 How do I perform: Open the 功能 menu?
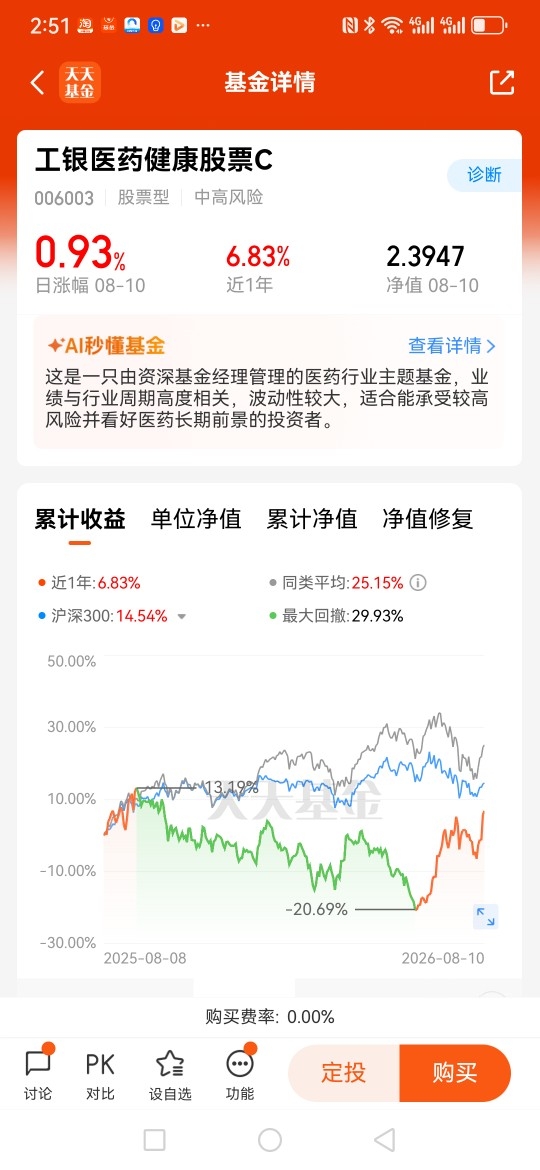239,1075
